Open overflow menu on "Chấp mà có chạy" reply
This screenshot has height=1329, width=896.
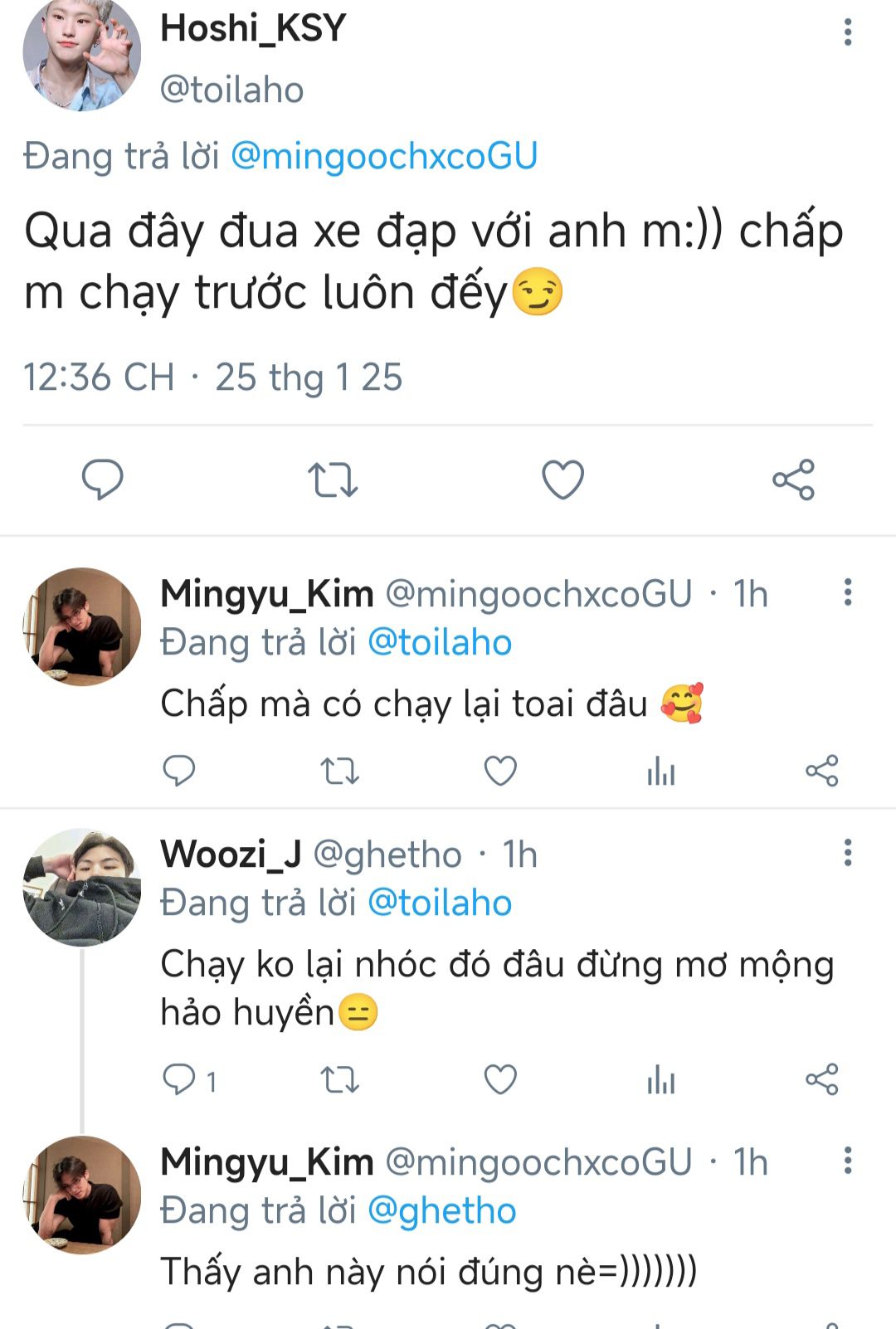pos(847,592)
